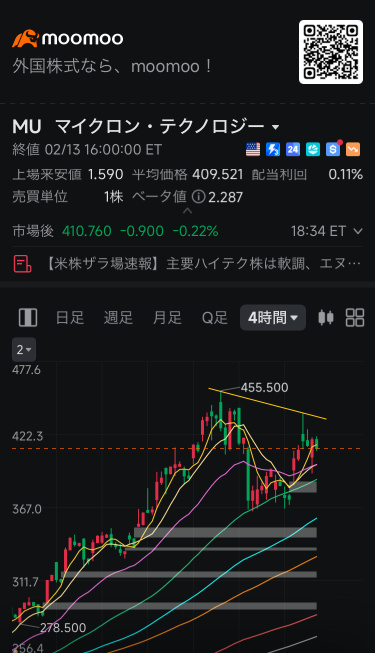Open the candlestick chart style icon

(x=326, y=317)
